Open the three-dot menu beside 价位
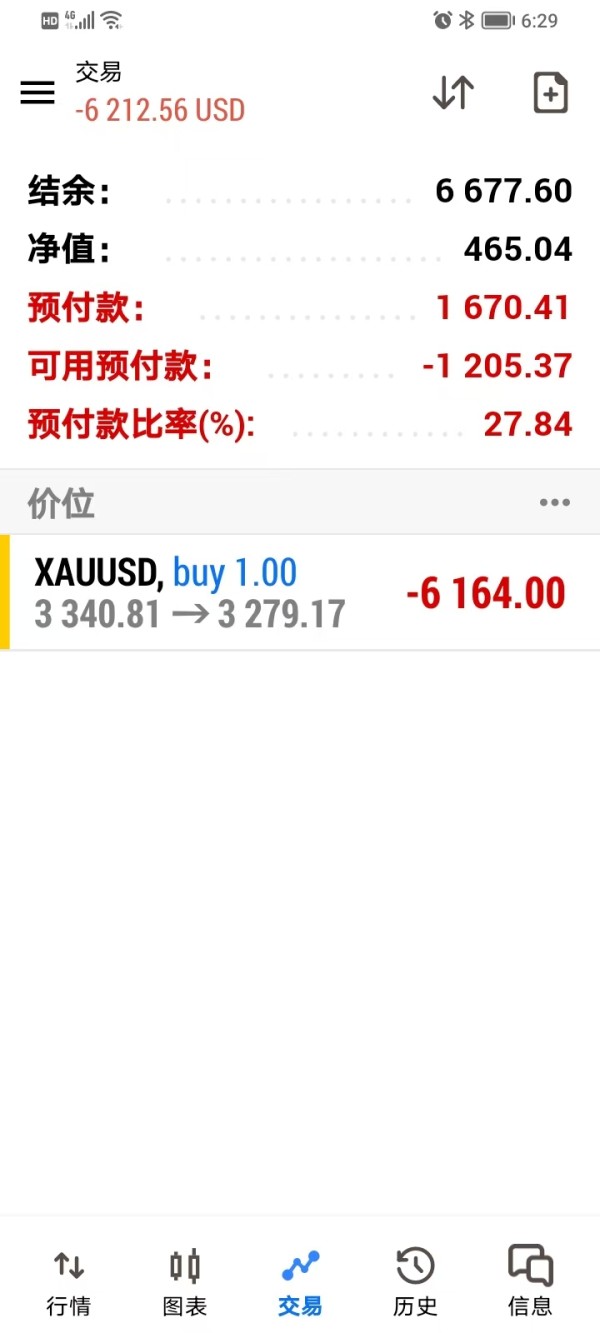Viewport: 600px width, 1333px height. point(555,503)
